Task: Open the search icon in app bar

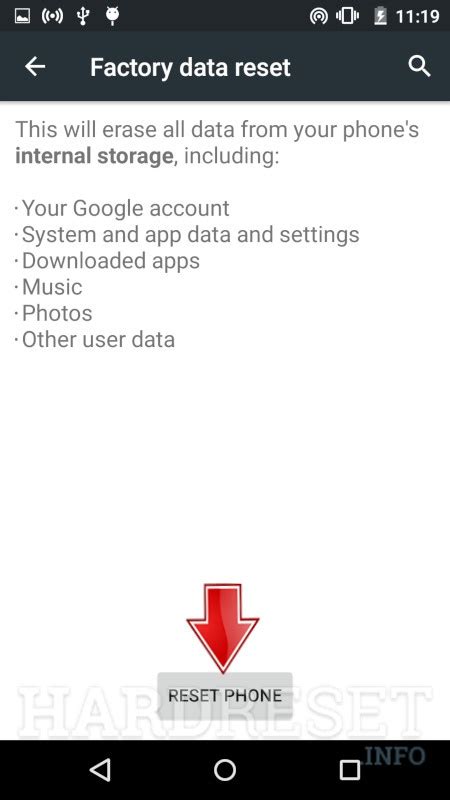Action: 419,66
